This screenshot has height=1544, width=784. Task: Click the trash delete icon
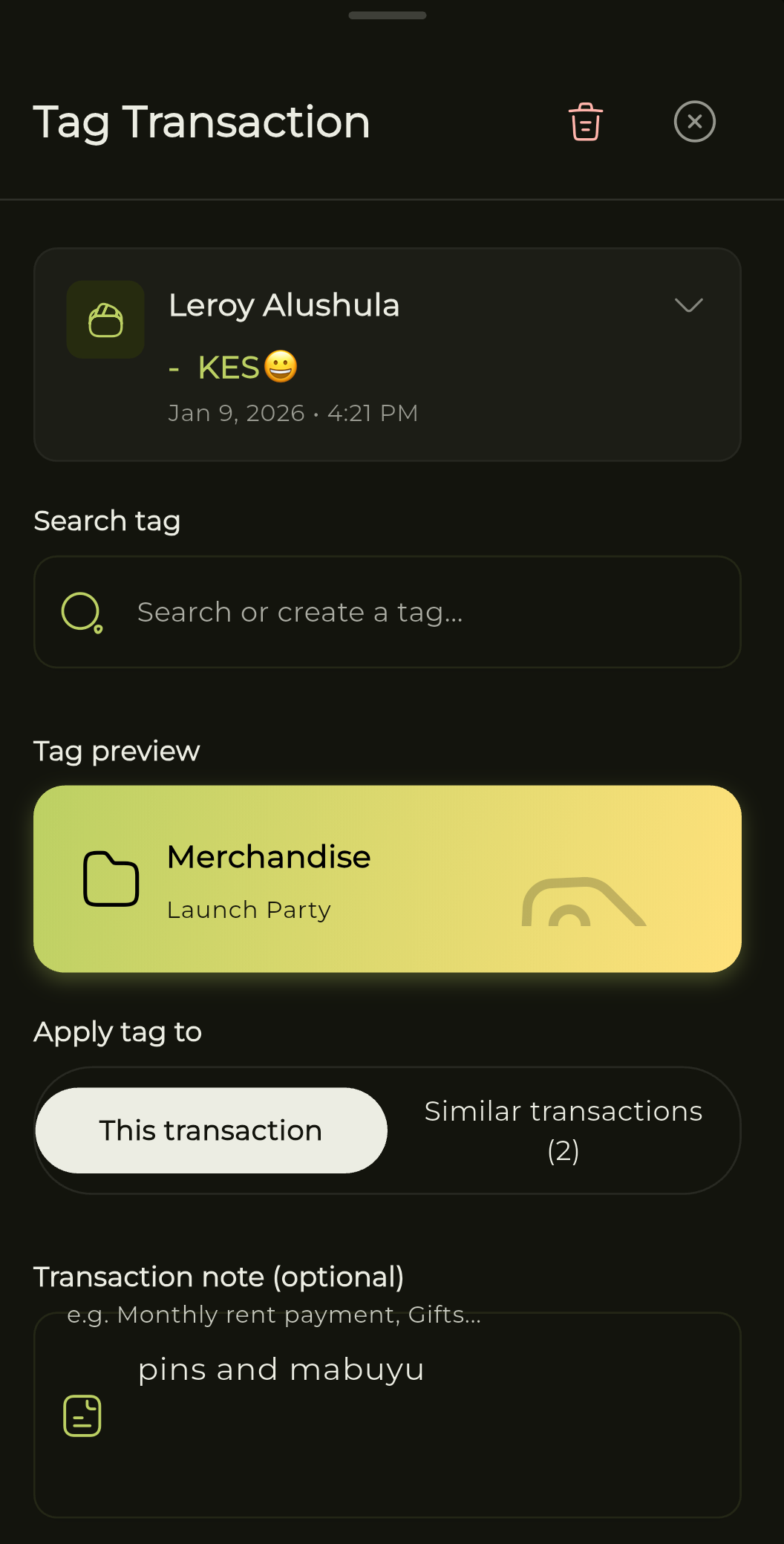click(584, 122)
